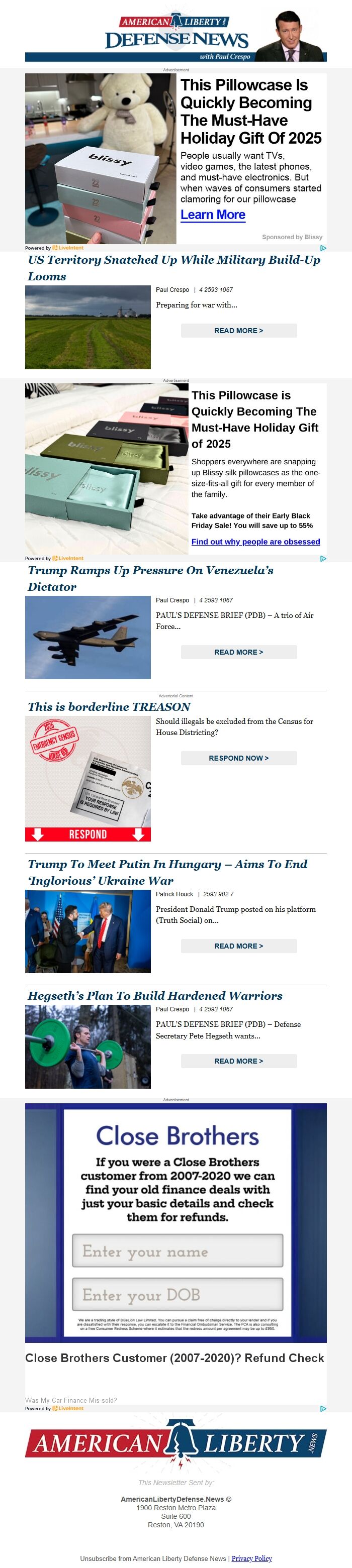The width and height of the screenshot is (352, 1568).
Task: Read more about Trump meeting Putin
Action: click(x=239, y=946)
